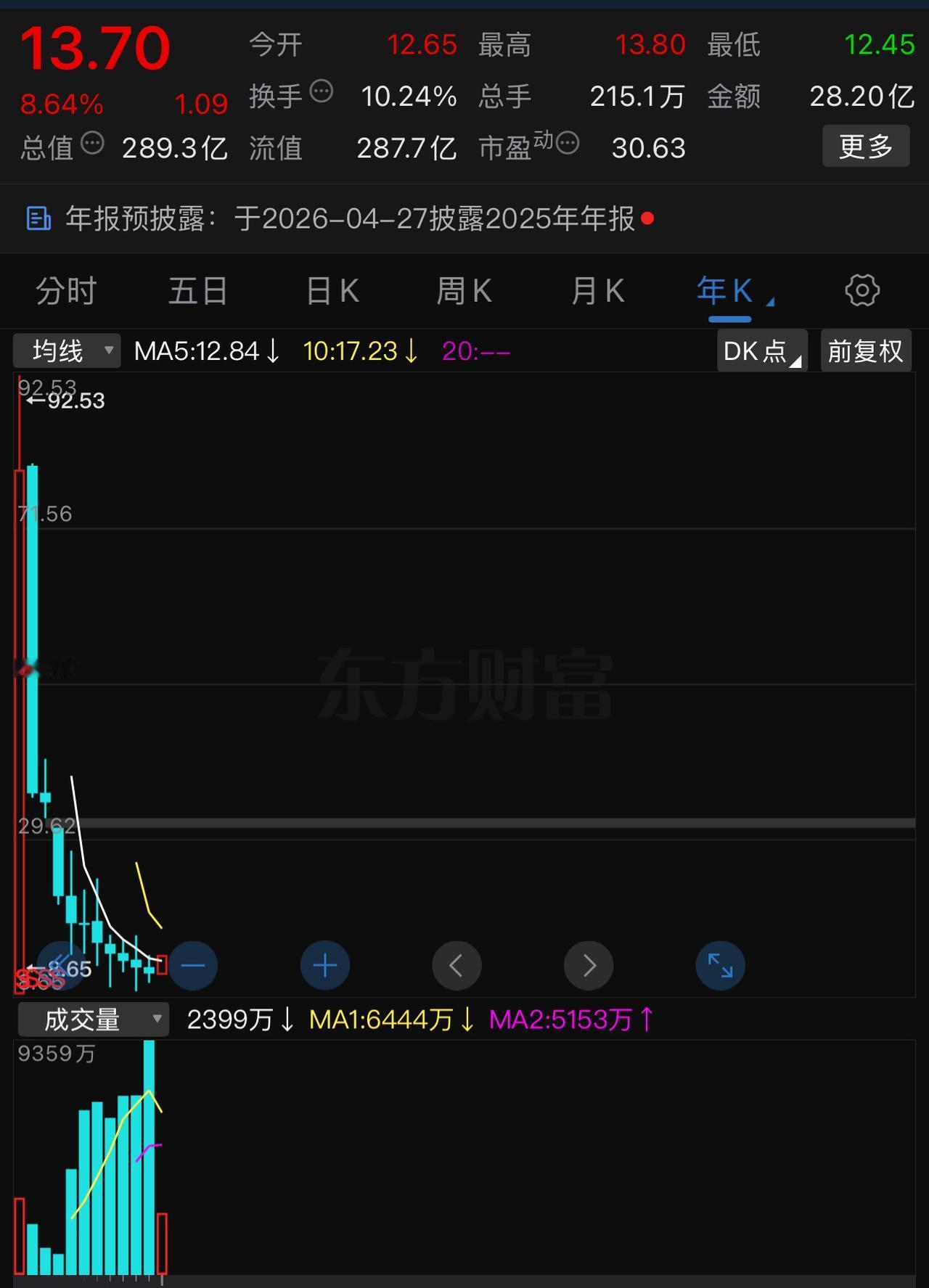
Task: Toggle 前复权 price adjustment mode
Action: pos(865,350)
